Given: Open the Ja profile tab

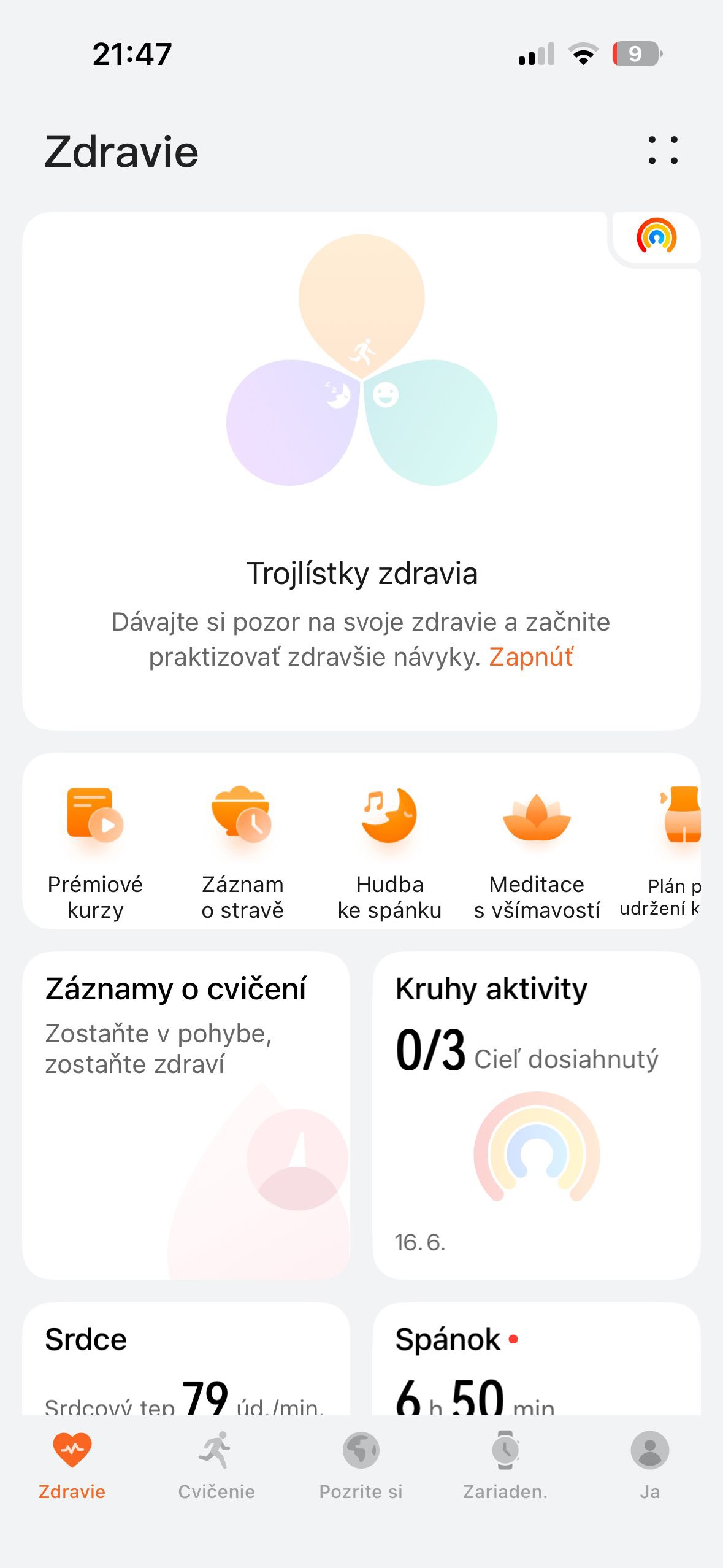Looking at the screenshot, I should click(x=650, y=1465).
